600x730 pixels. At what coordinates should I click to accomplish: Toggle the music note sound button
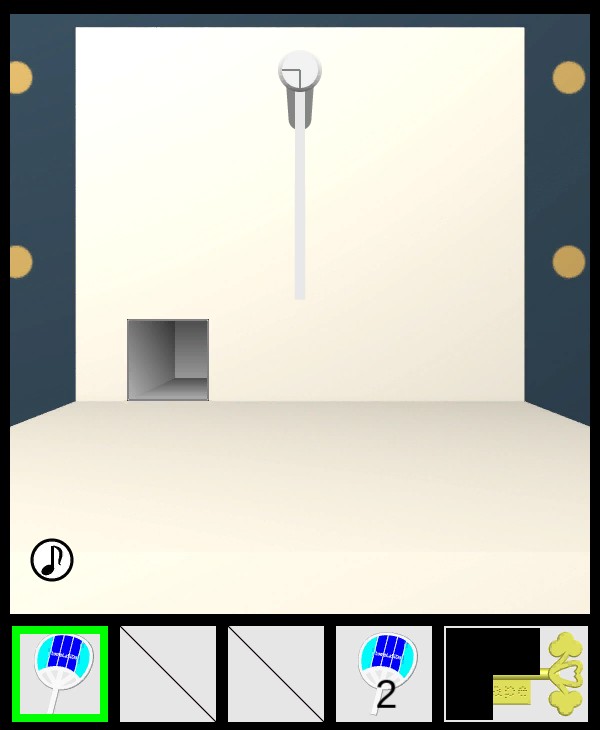tap(52, 560)
